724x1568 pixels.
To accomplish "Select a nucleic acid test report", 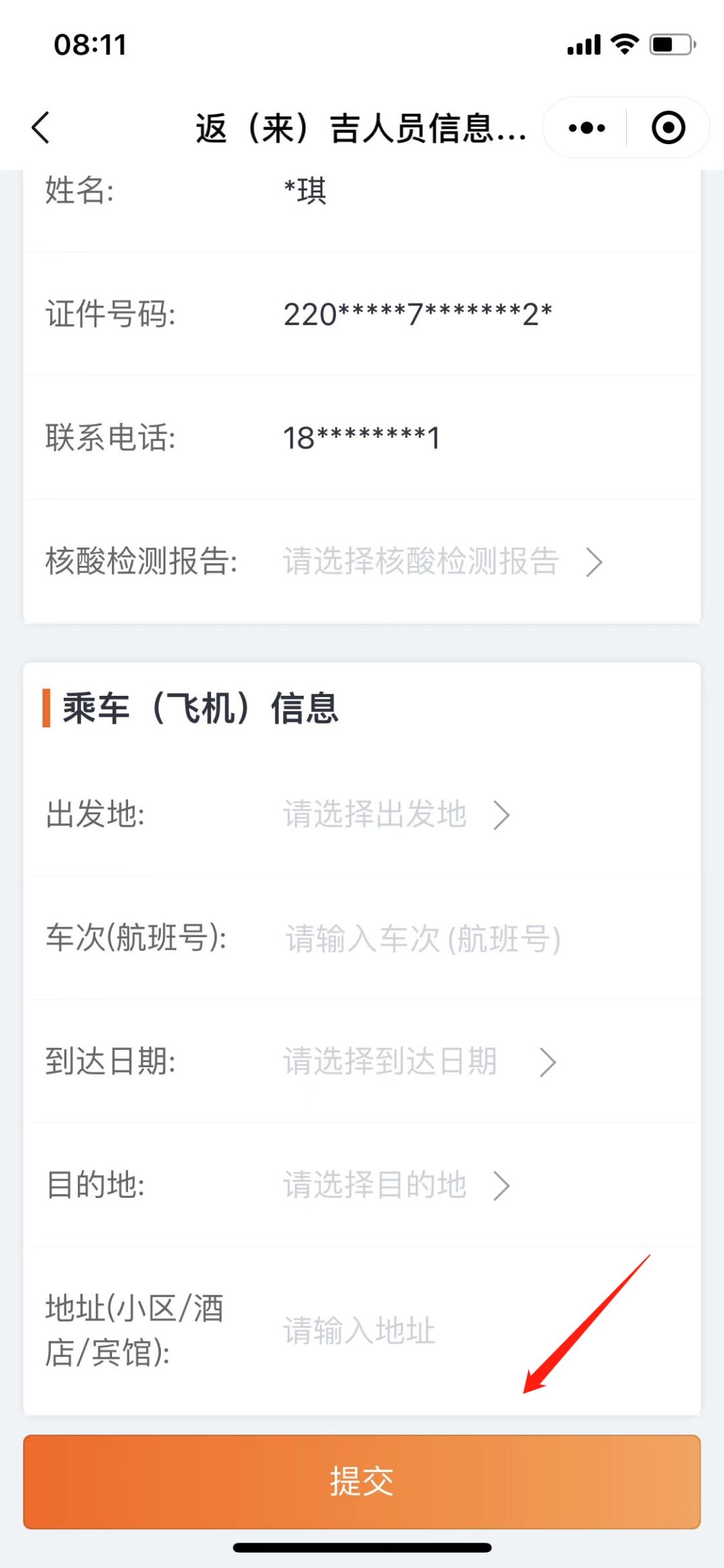I will coord(442,561).
